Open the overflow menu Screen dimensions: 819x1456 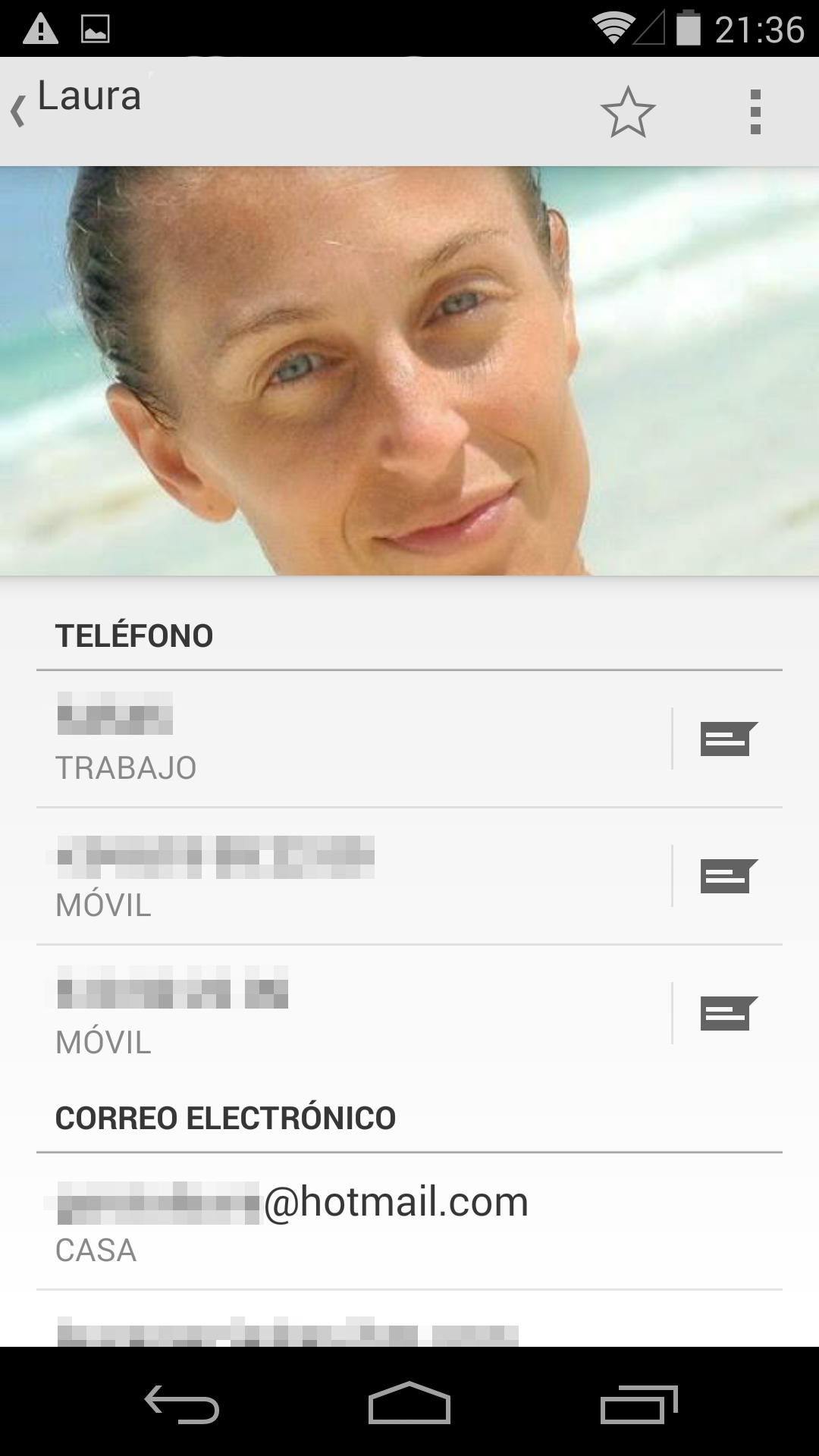click(755, 112)
